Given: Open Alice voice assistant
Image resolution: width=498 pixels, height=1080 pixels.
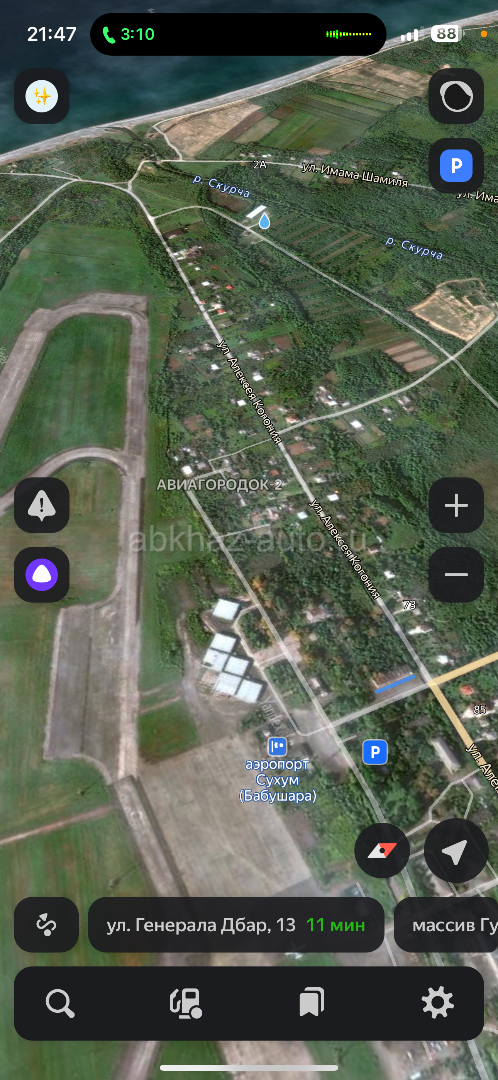Looking at the screenshot, I should (41, 574).
